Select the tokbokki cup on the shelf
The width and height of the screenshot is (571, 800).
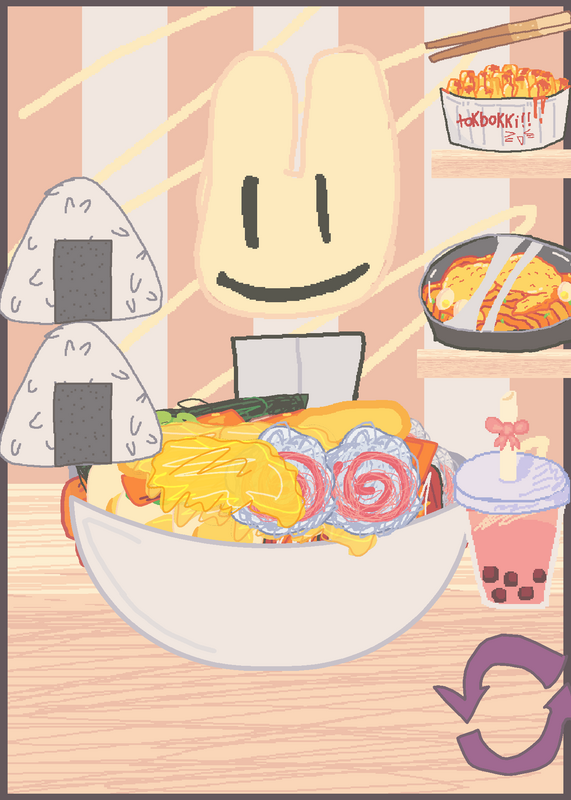coord(504,108)
